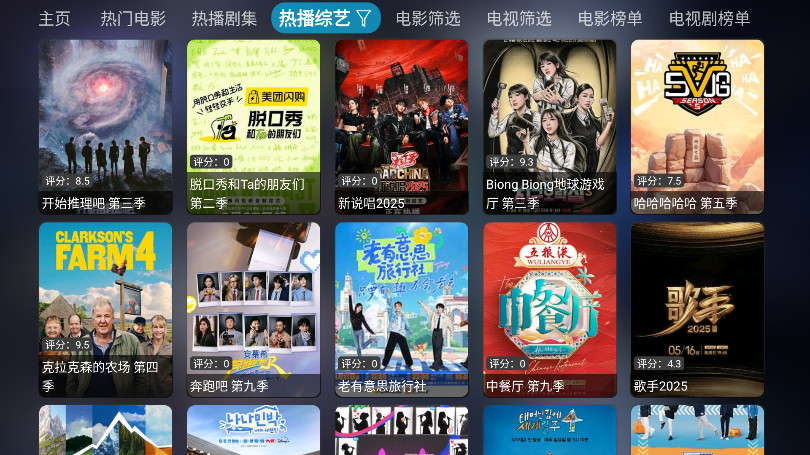Open 中餐厅 第九季

(549, 309)
